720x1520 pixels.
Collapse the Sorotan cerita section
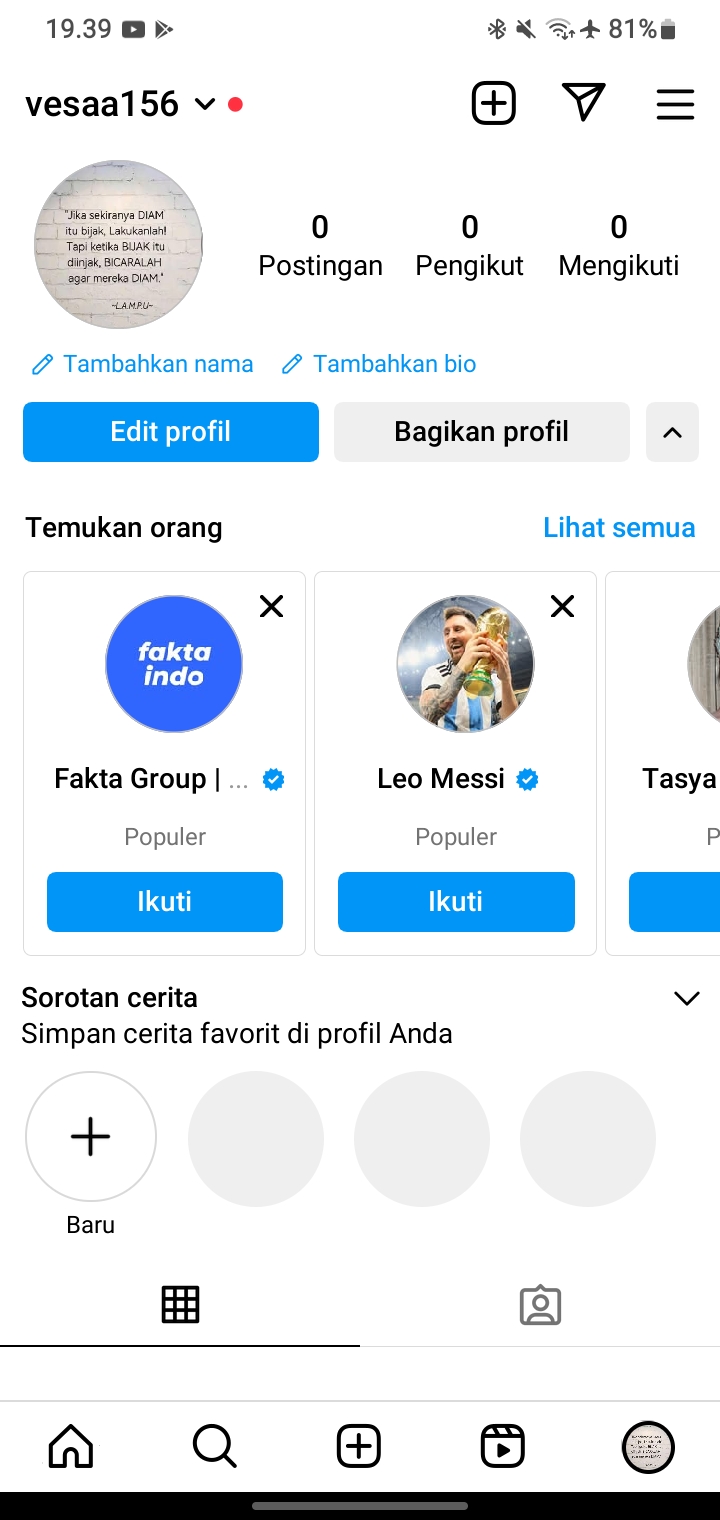686,998
